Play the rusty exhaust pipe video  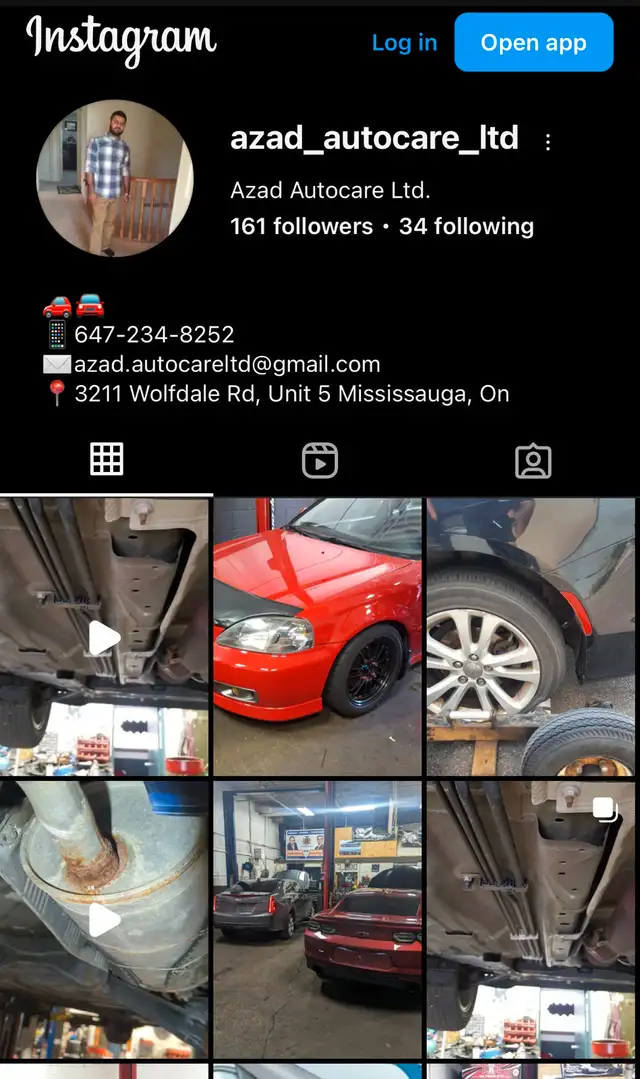click(x=104, y=919)
